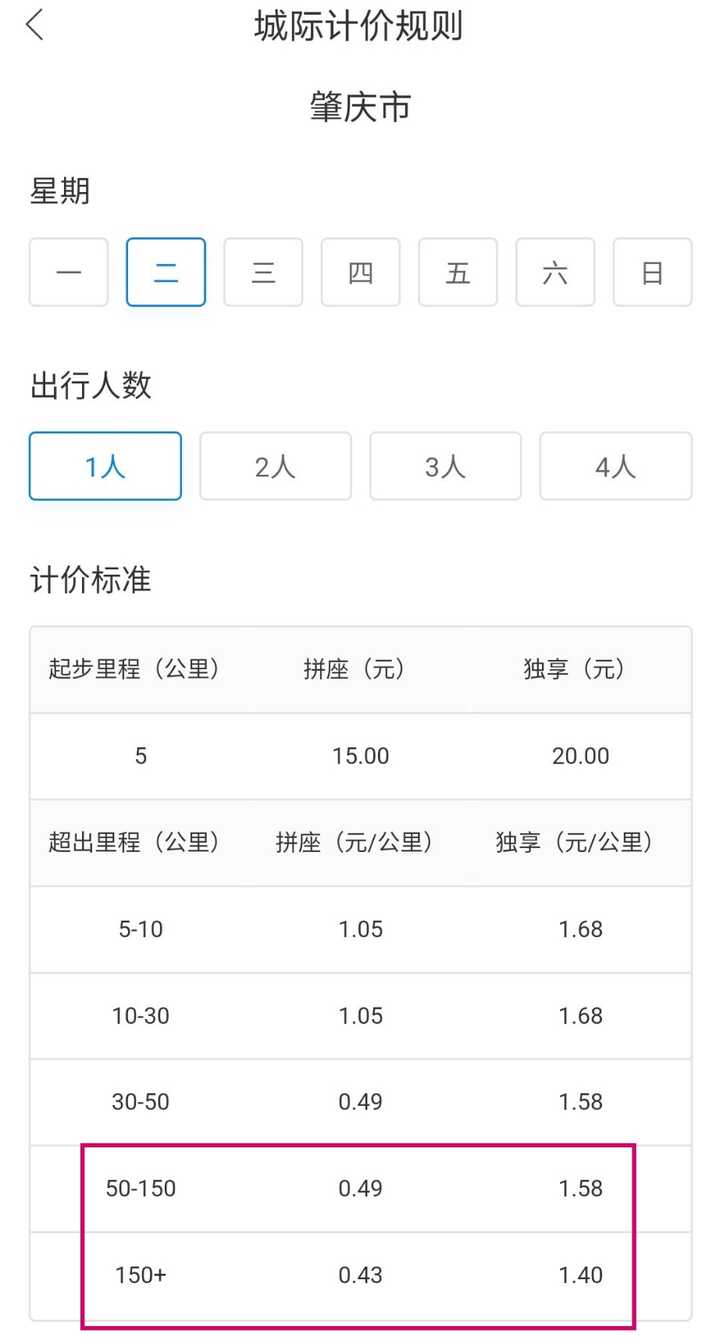Go back from 城际计价规则 page

click(x=36, y=26)
